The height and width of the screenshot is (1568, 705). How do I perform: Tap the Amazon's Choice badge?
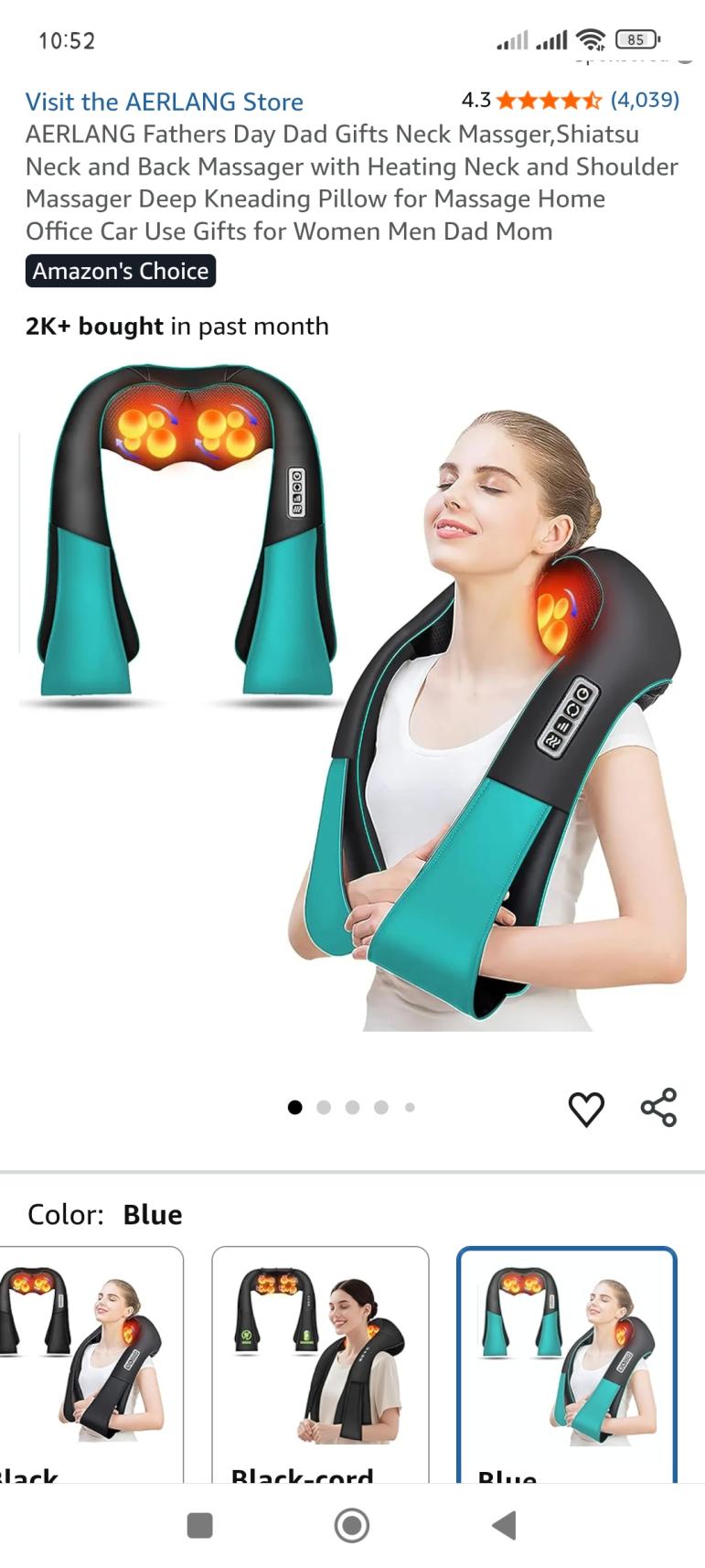[121, 271]
